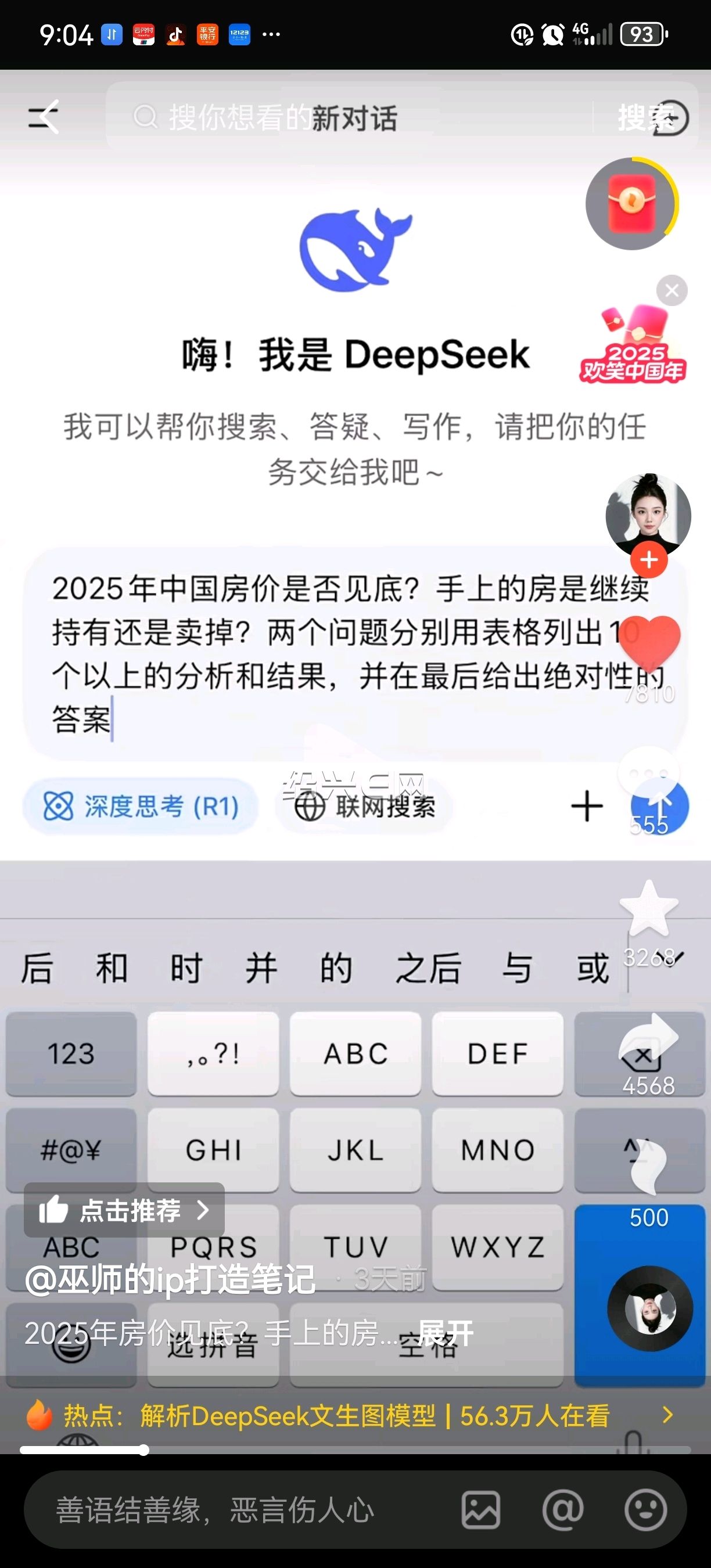The height and width of the screenshot is (1568, 711).
Task: Tap the 点击推荐 thumbs-up chip
Action: point(124,1210)
